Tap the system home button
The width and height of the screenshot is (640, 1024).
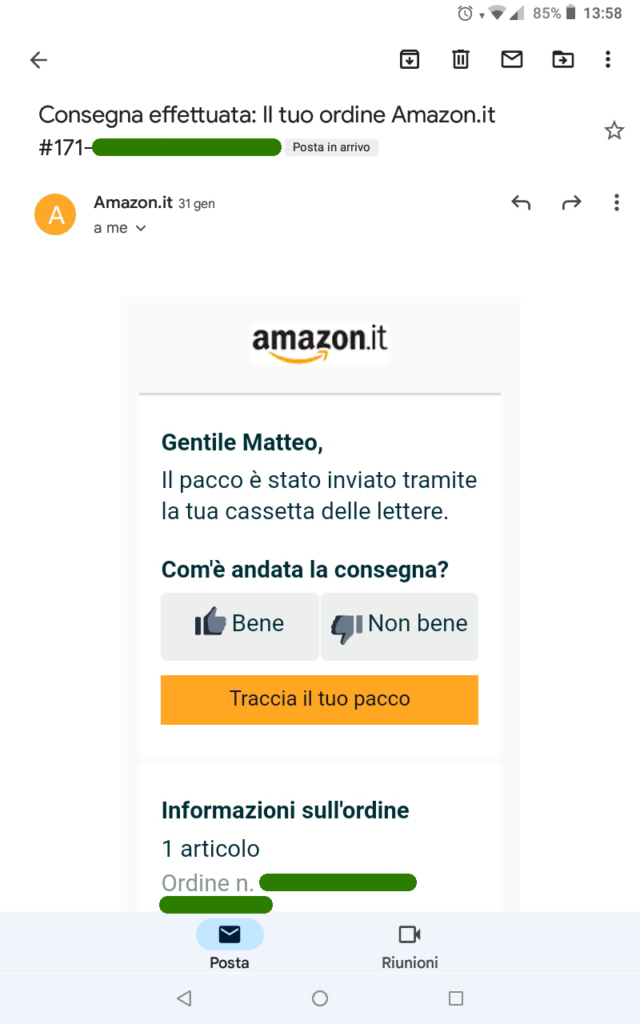coord(320,998)
